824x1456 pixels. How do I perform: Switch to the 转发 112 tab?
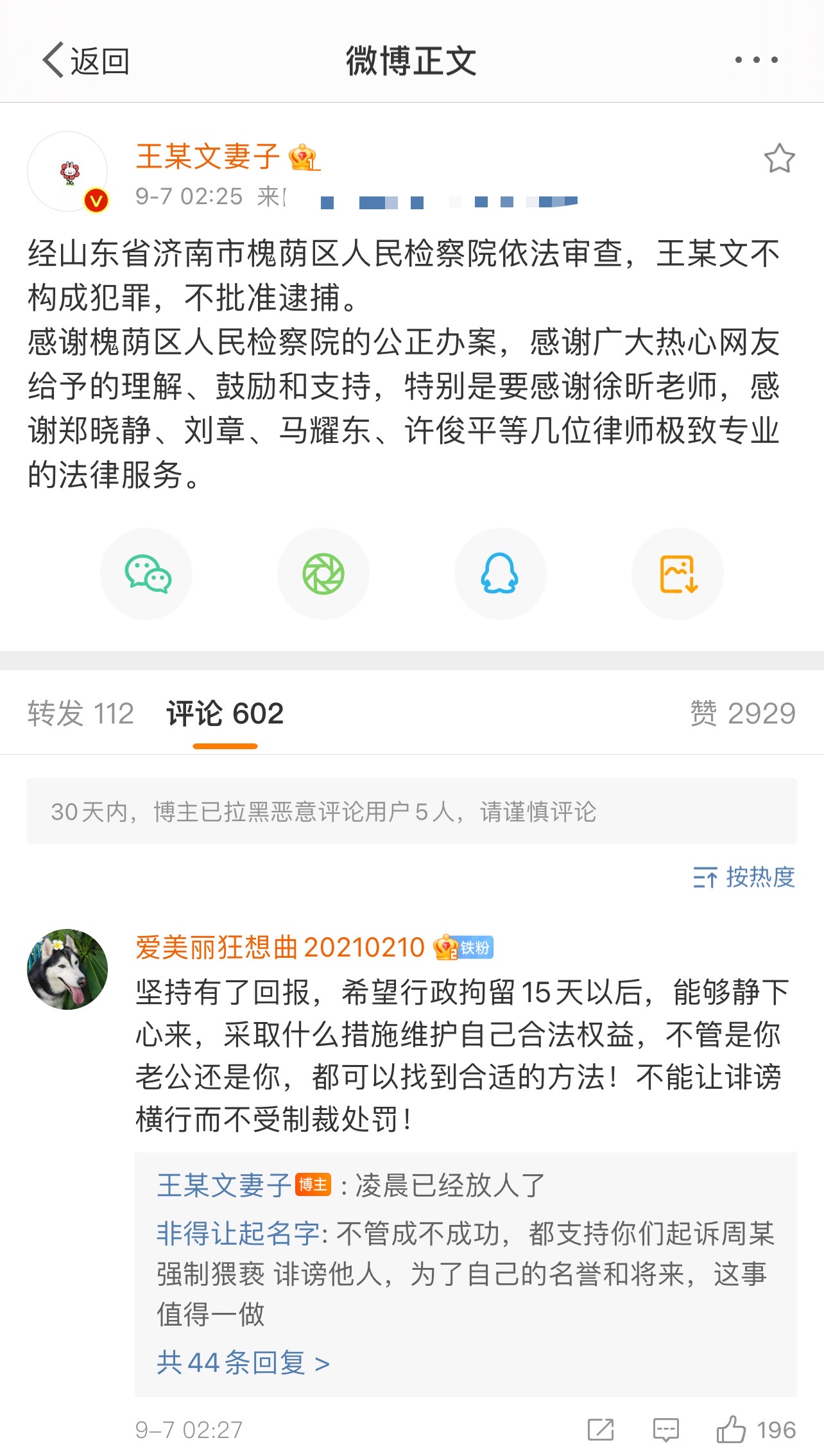pos(82,713)
